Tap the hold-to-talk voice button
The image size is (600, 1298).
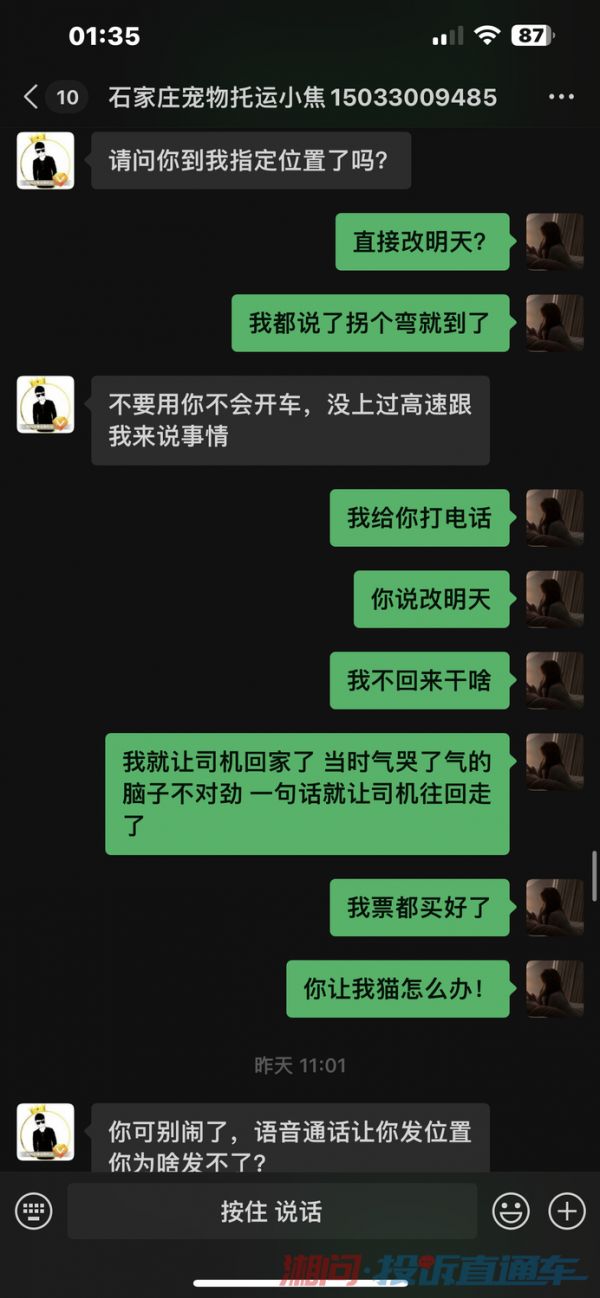coord(271,1211)
